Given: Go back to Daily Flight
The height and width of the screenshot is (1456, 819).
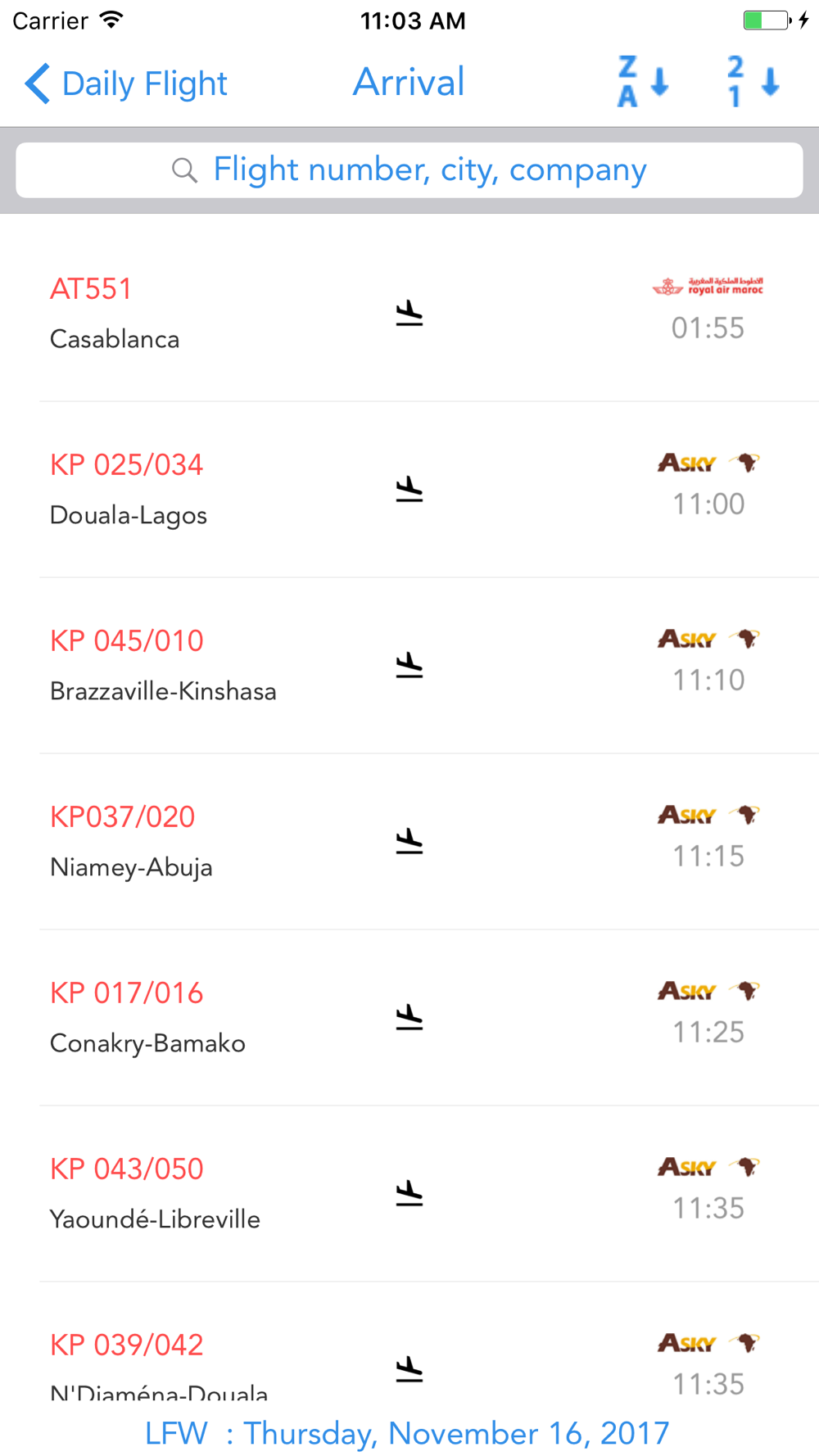Looking at the screenshot, I should pyautogui.click(x=127, y=84).
